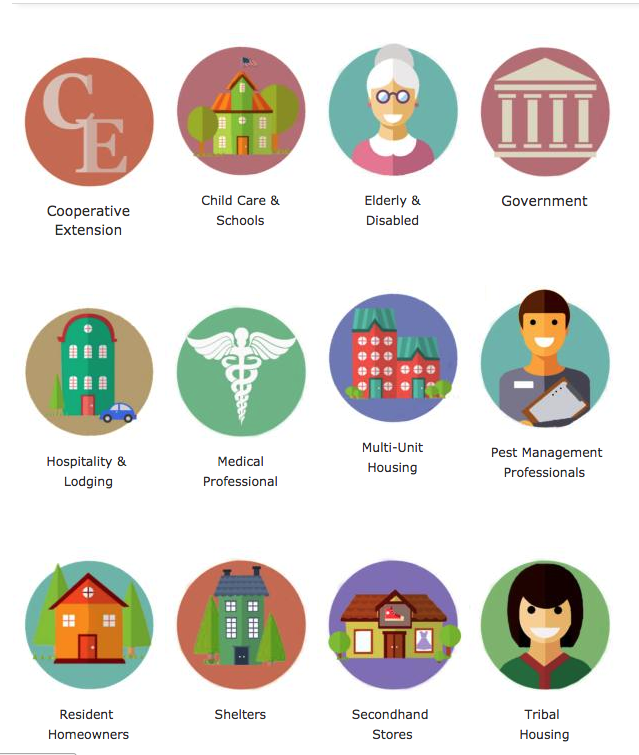Open the Cooperative Extension category
The height and width of the screenshot is (755, 639).
pyautogui.click(x=89, y=122)
